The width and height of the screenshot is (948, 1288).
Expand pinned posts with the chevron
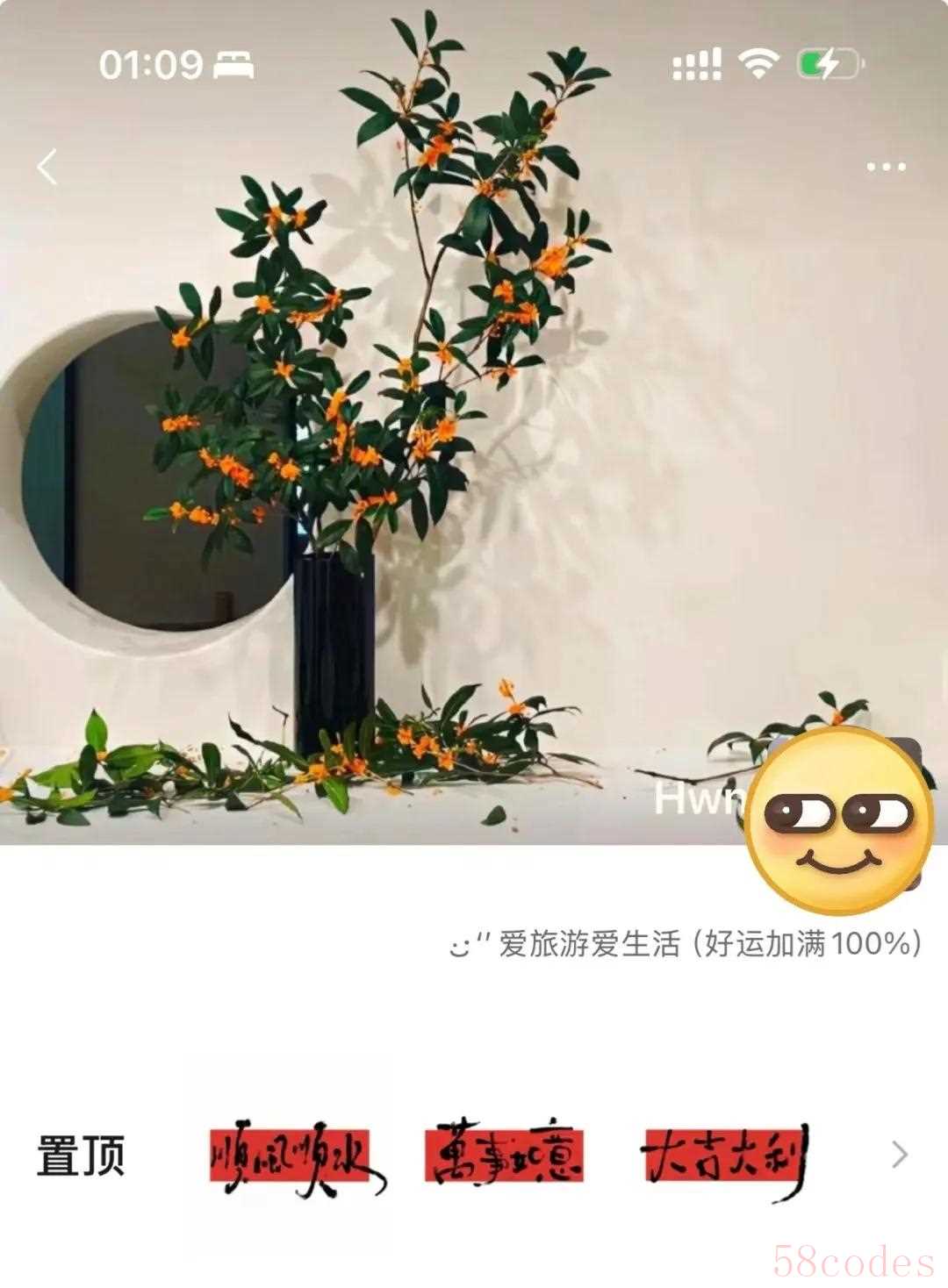tap(899, 1155)
